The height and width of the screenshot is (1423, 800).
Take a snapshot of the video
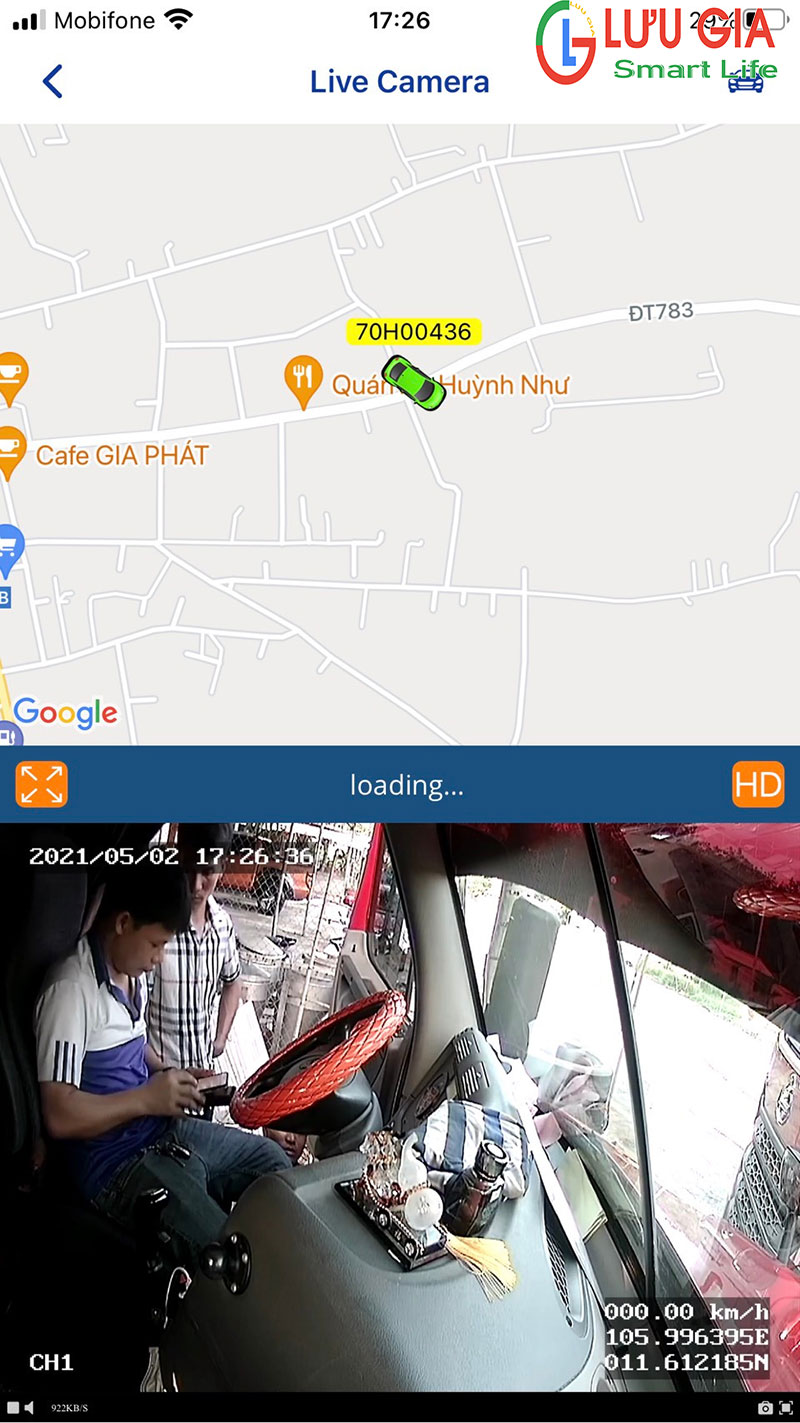pos(765,1408)
